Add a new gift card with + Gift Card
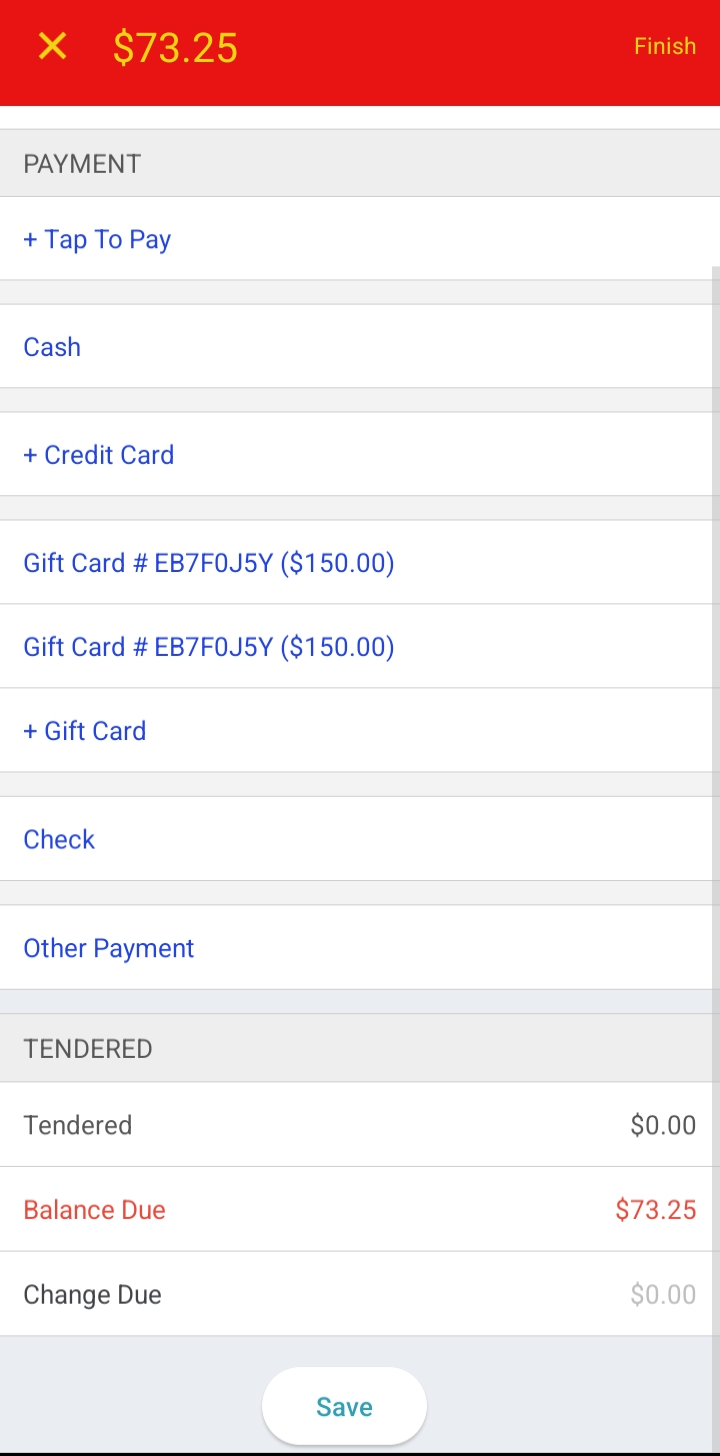The image size is (720, 1456). pos(85,731)
